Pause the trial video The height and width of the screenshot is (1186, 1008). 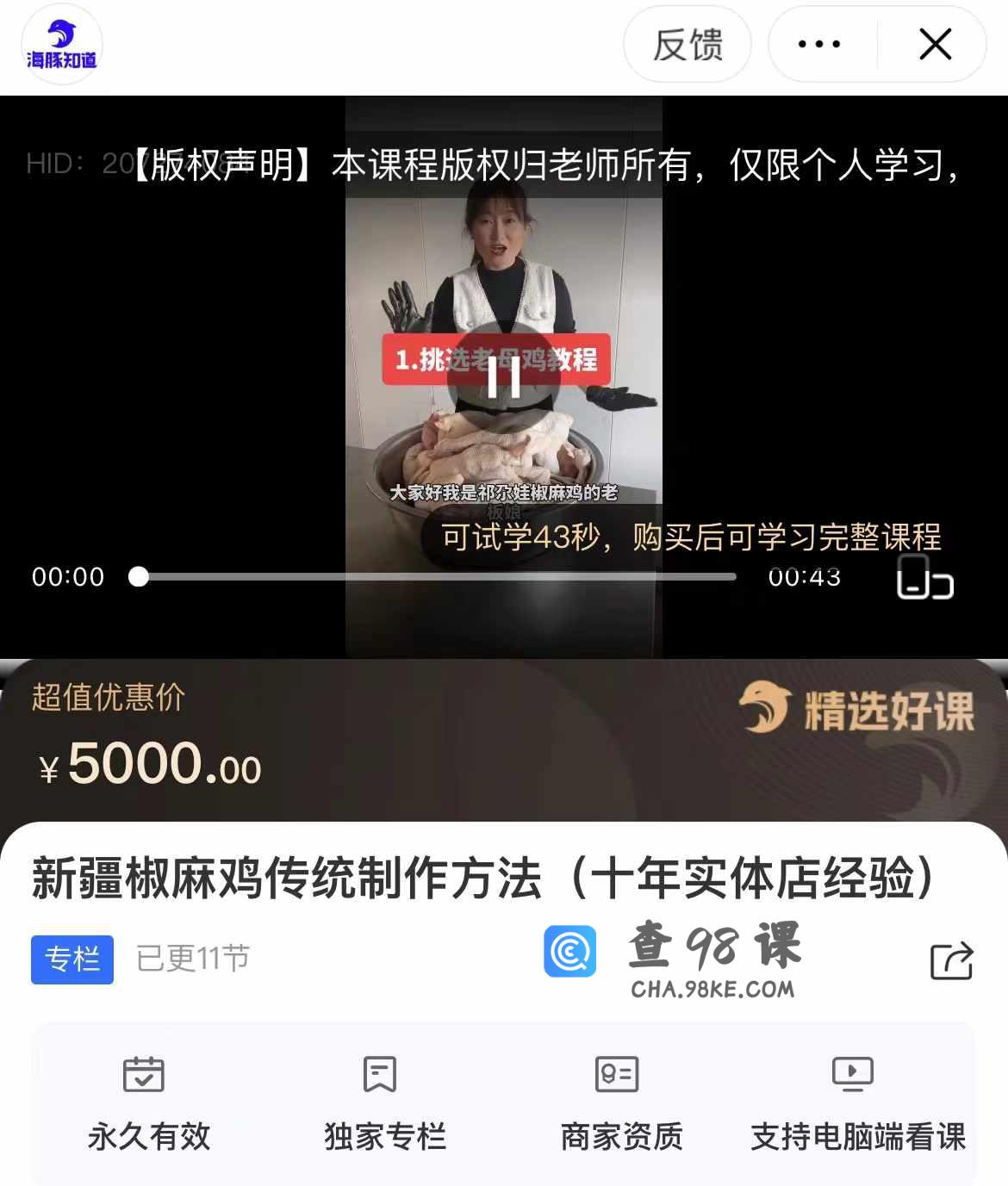tap(504, 377)
